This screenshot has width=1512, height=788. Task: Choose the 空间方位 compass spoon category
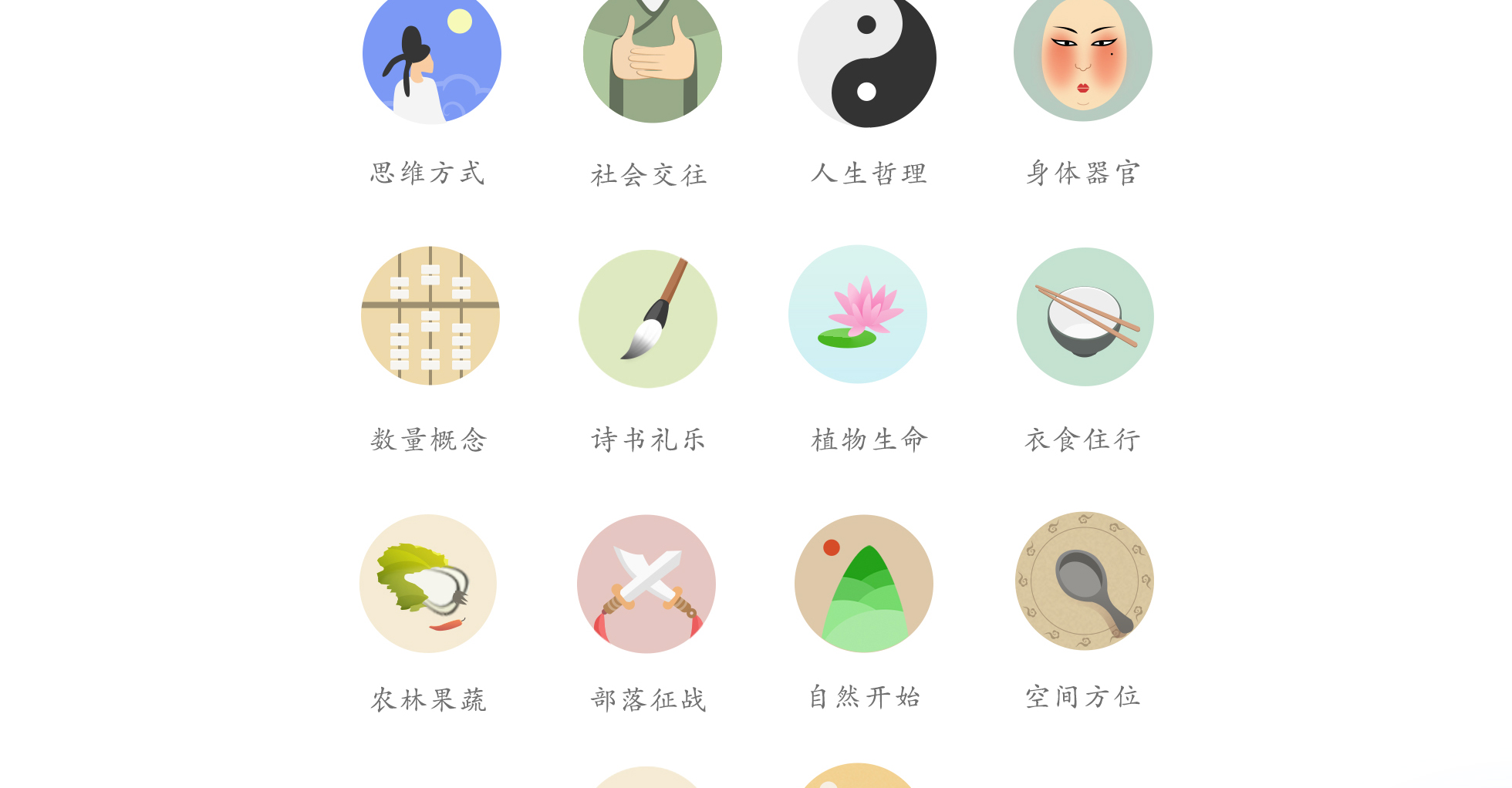(x=1084, y=581)
